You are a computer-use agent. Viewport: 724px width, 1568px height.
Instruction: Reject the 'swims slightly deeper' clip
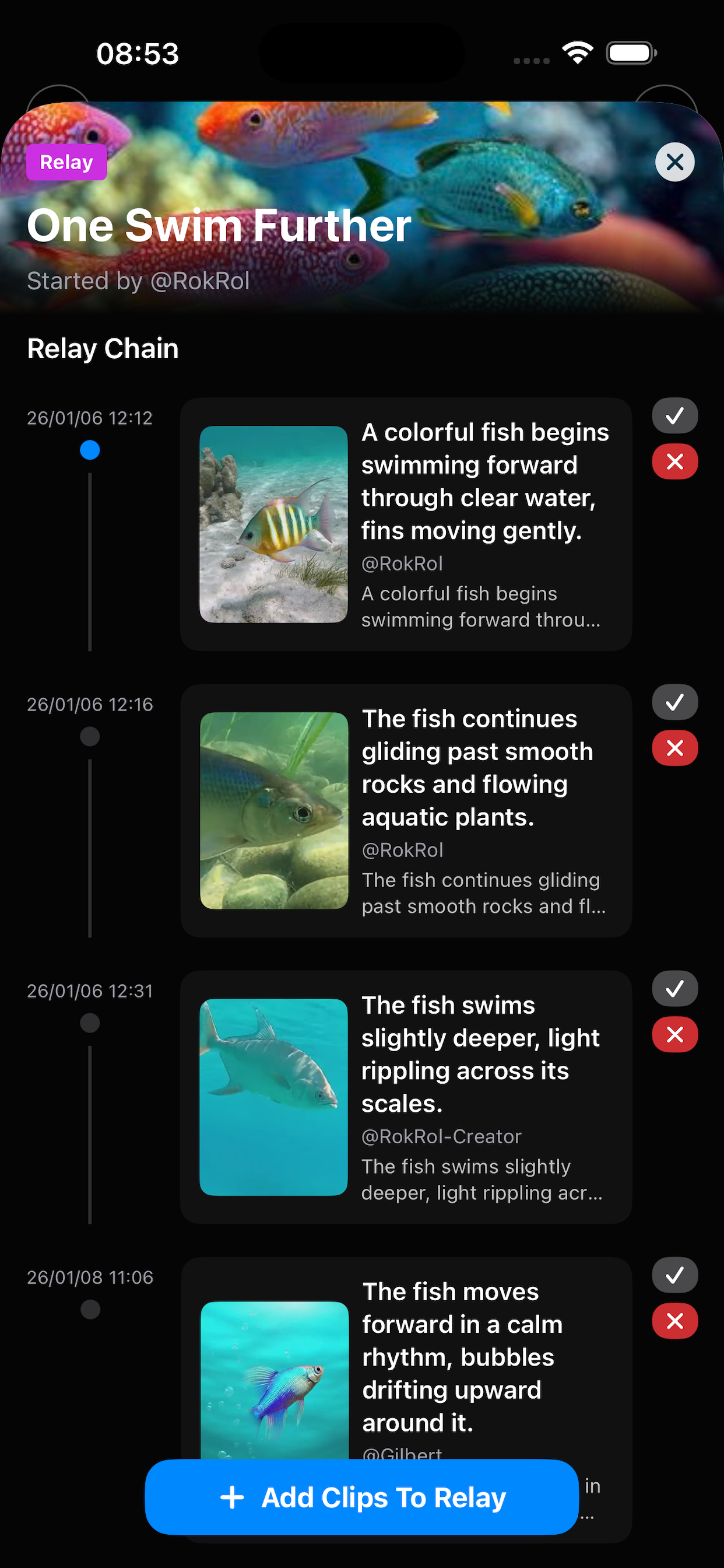coord(674,1034)
